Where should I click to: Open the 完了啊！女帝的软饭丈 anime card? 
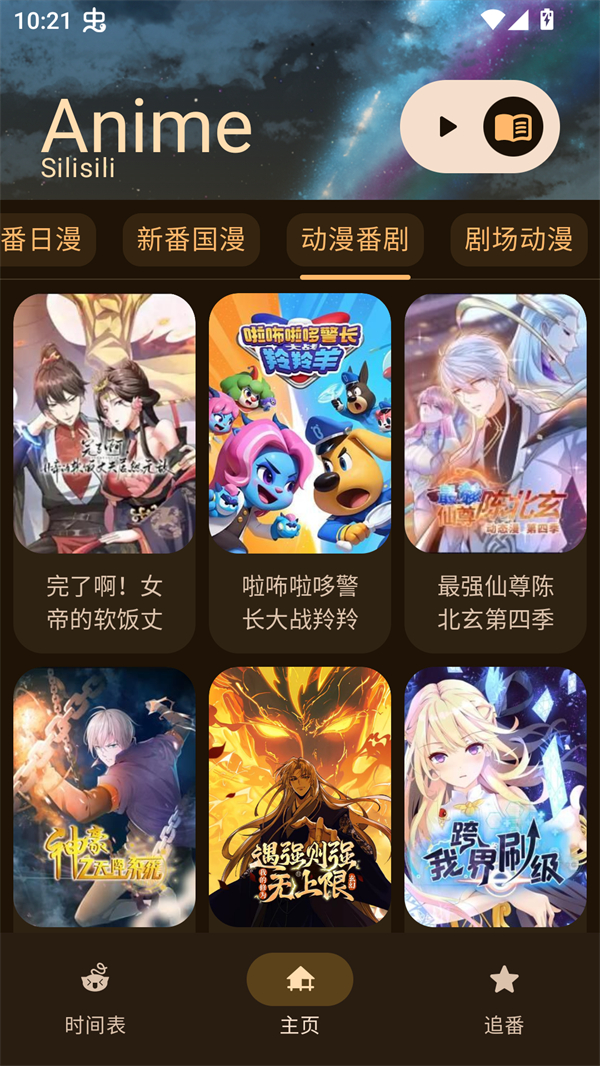click(x=104, y=470)
